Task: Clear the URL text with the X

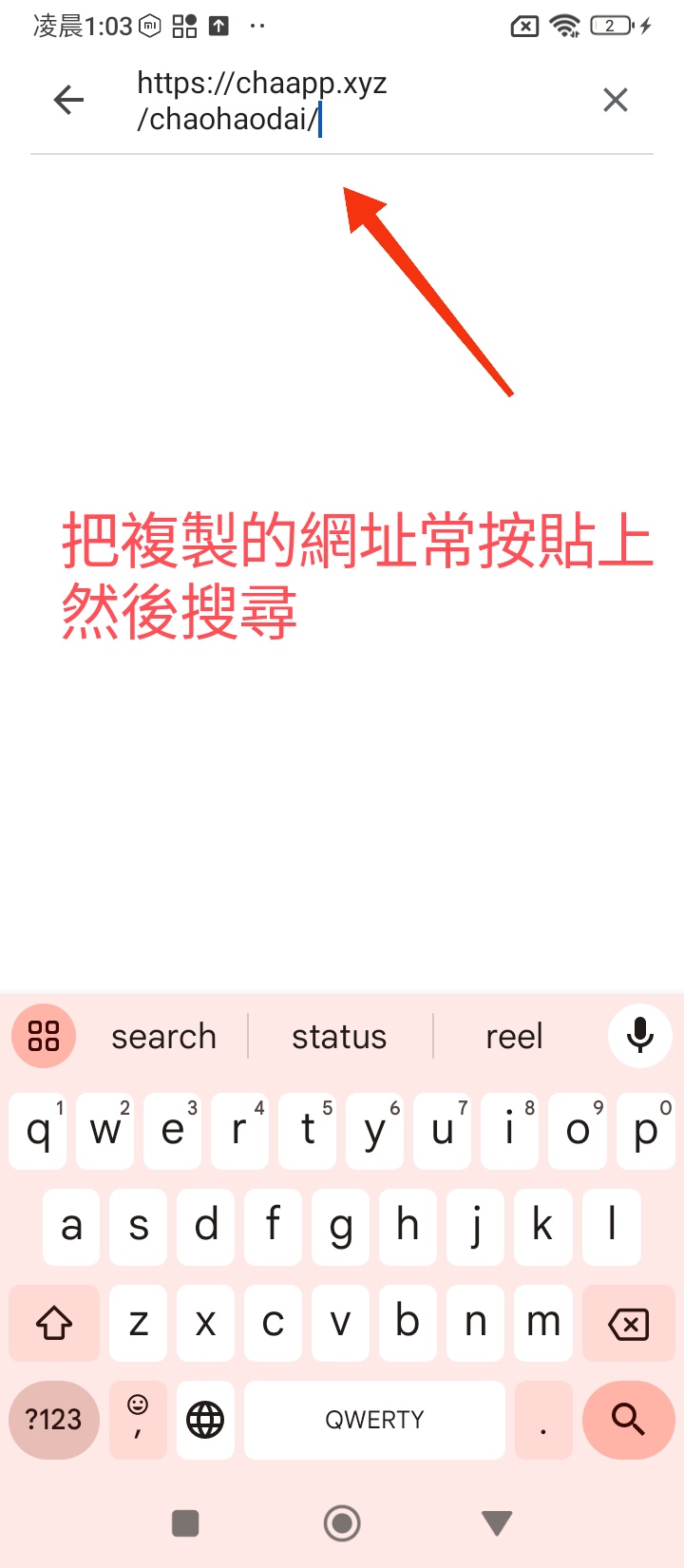Action: [616, 100]
